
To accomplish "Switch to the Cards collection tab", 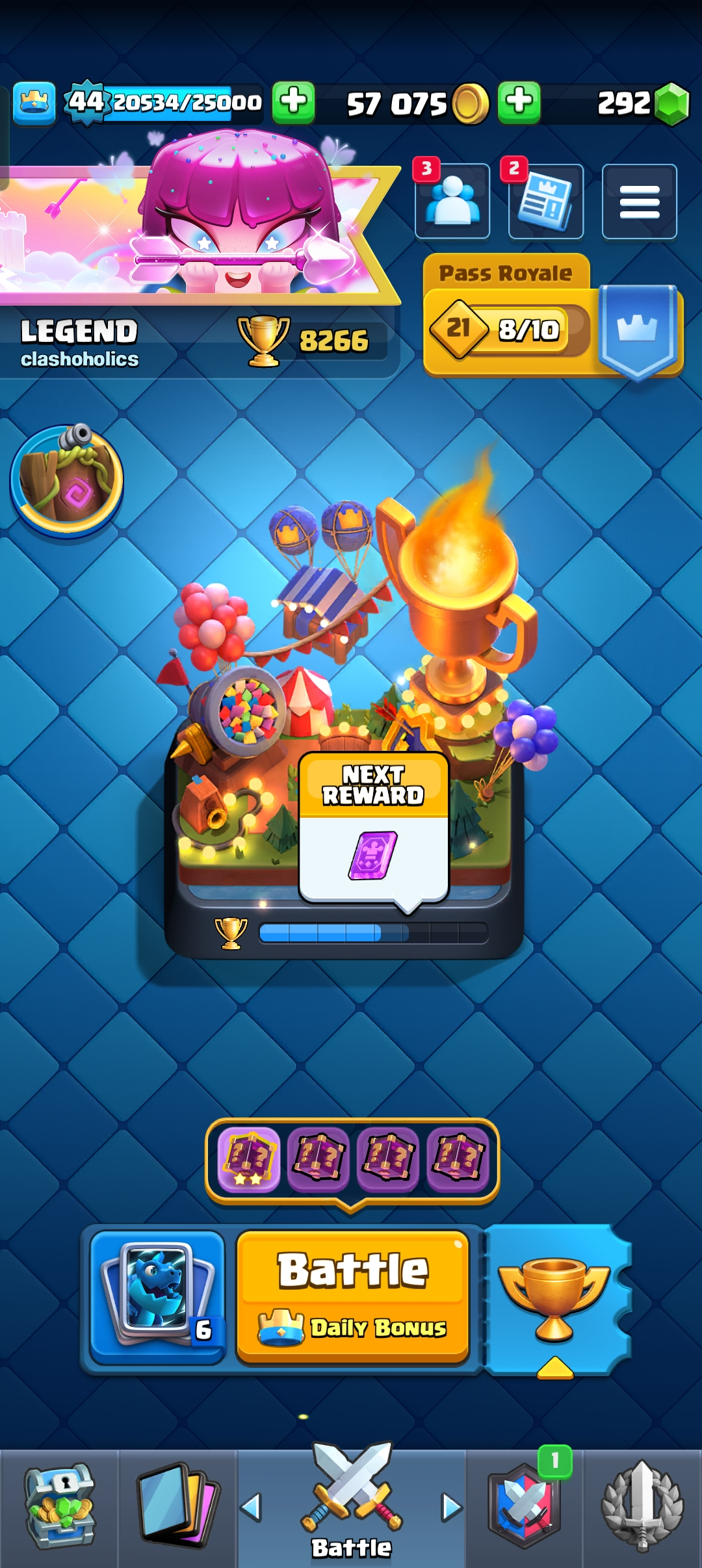I will click(x=177, y=1507).
